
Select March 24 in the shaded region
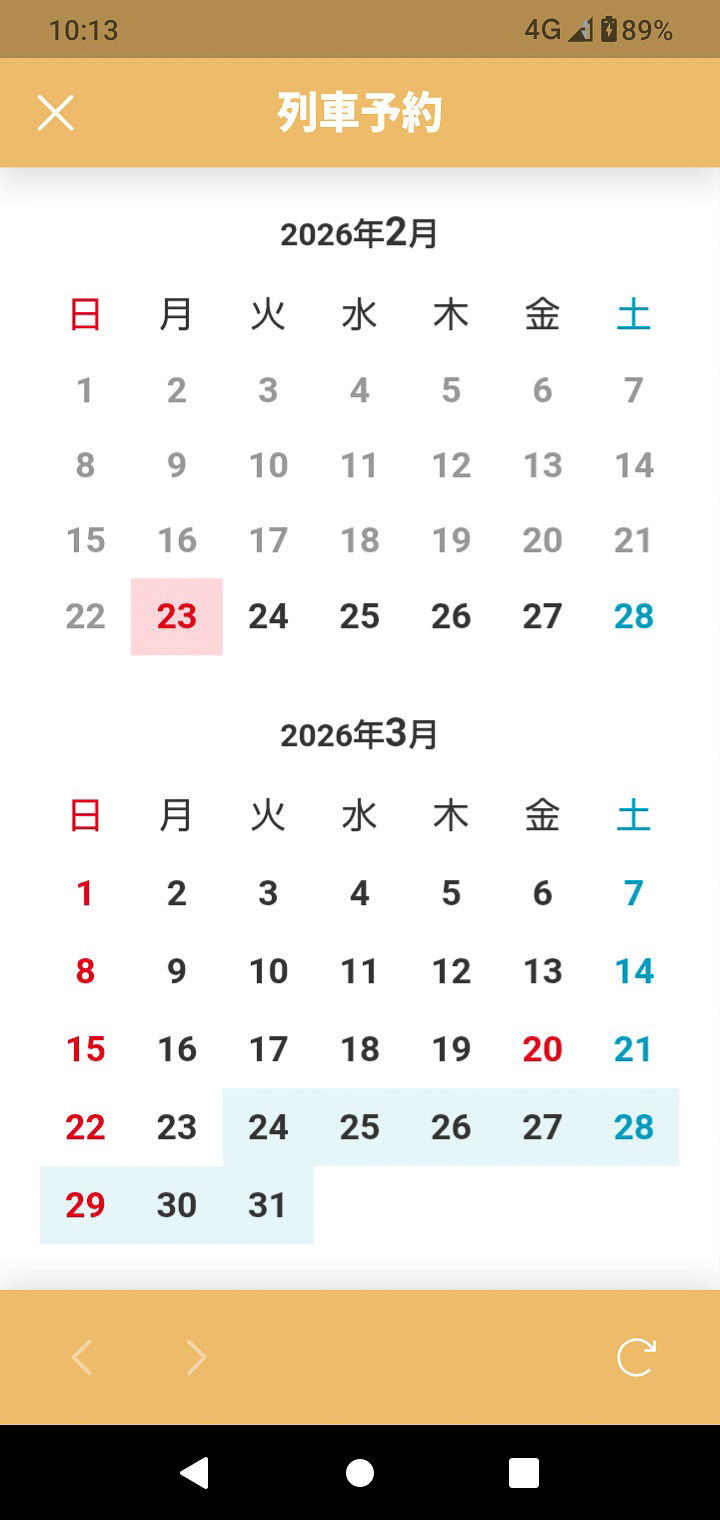point(267,1127)
